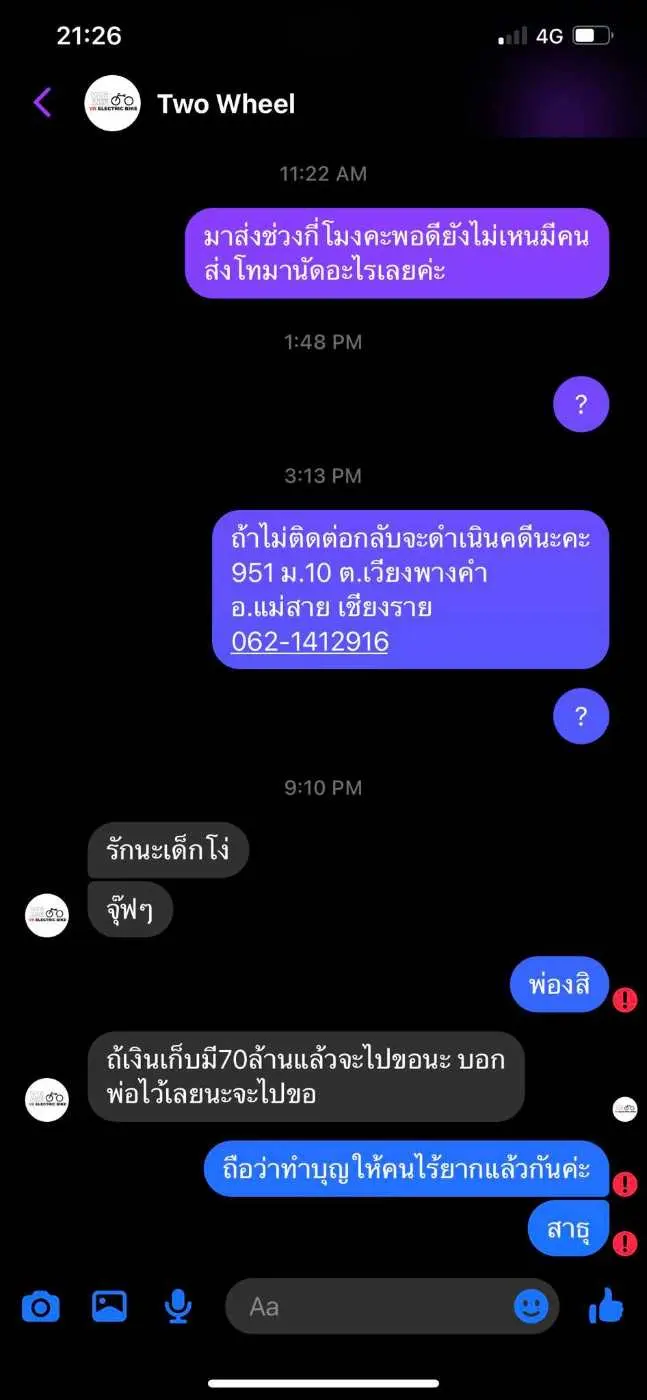Send a thumbs-up like
This screenshot has width=647, height=1400.
tap(606, 1305)
